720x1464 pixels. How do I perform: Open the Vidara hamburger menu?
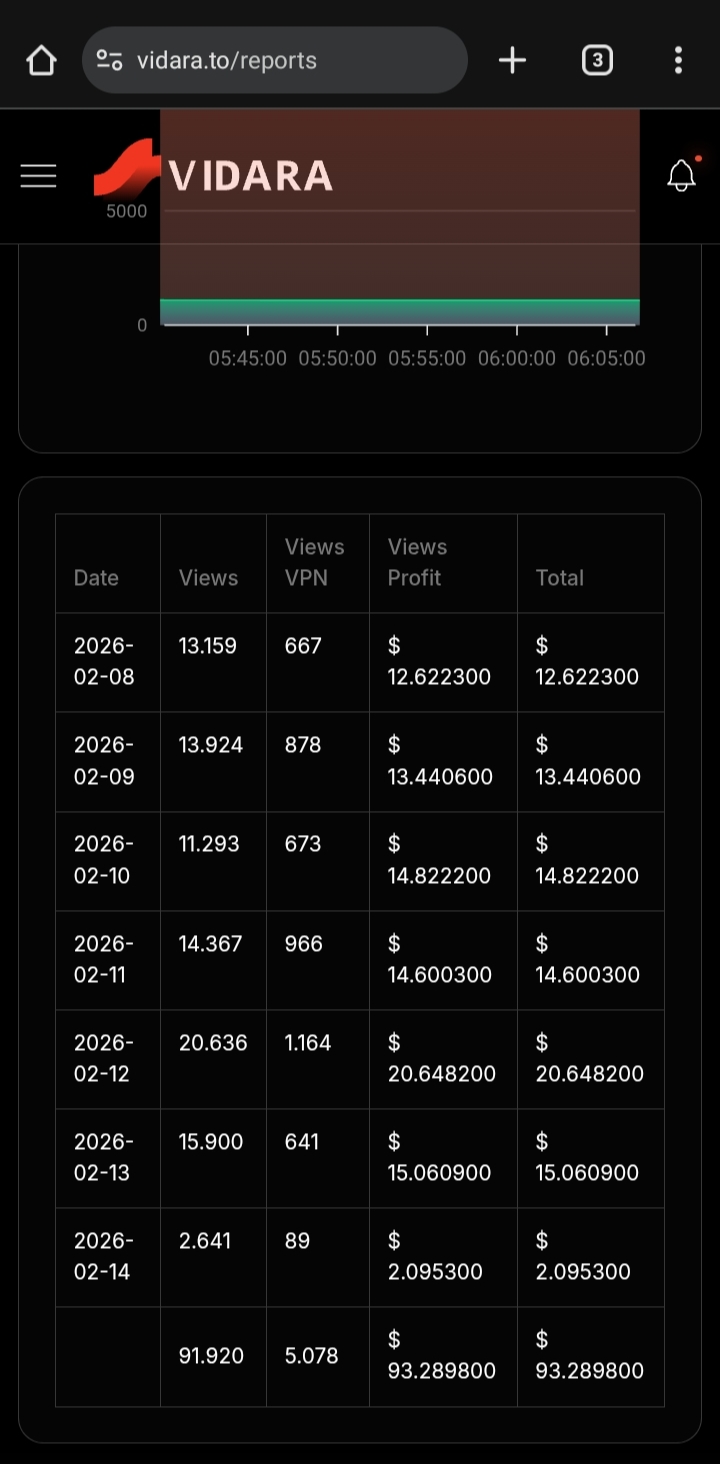38,177
